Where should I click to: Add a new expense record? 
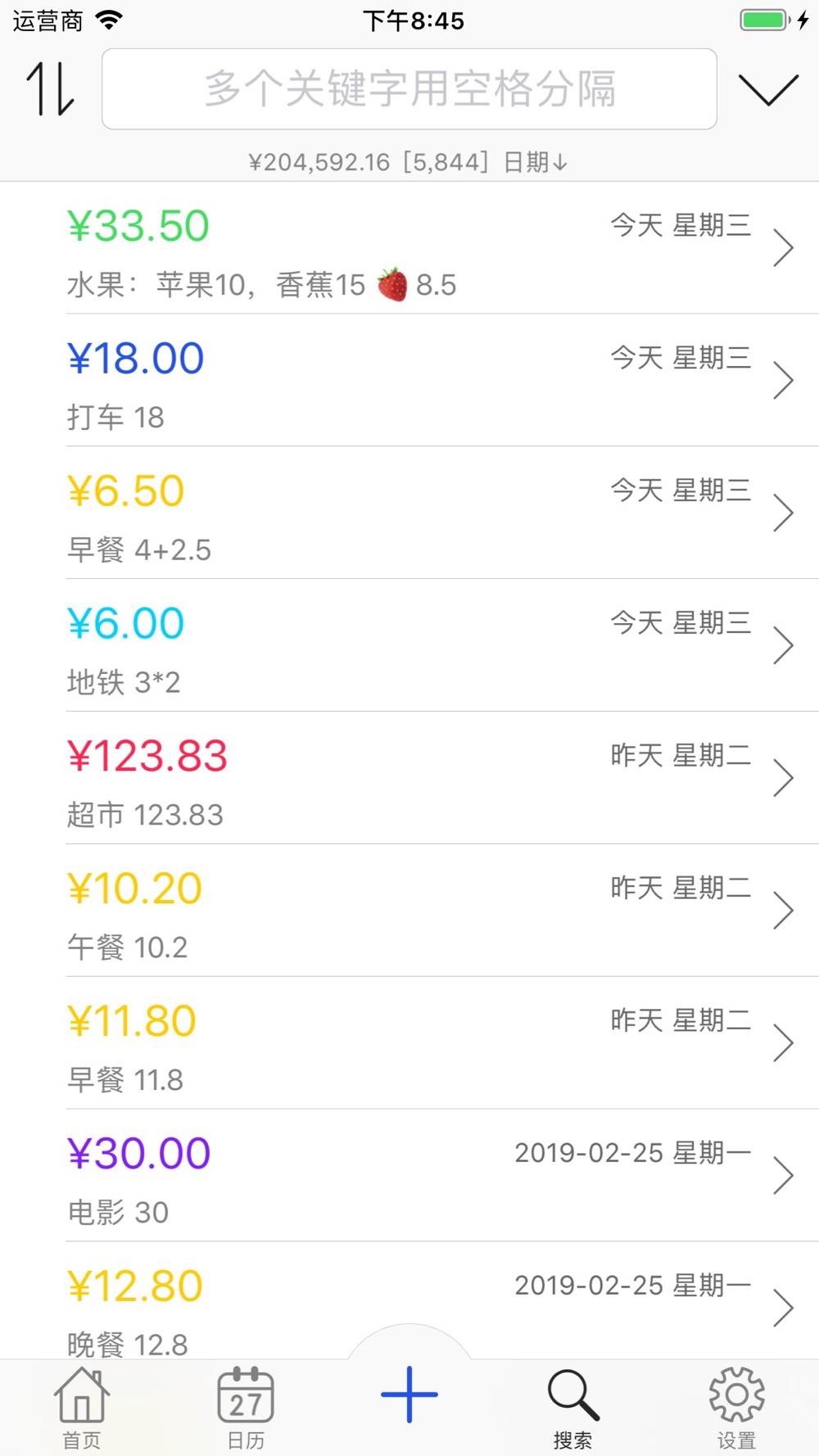tap(409, 1394)
